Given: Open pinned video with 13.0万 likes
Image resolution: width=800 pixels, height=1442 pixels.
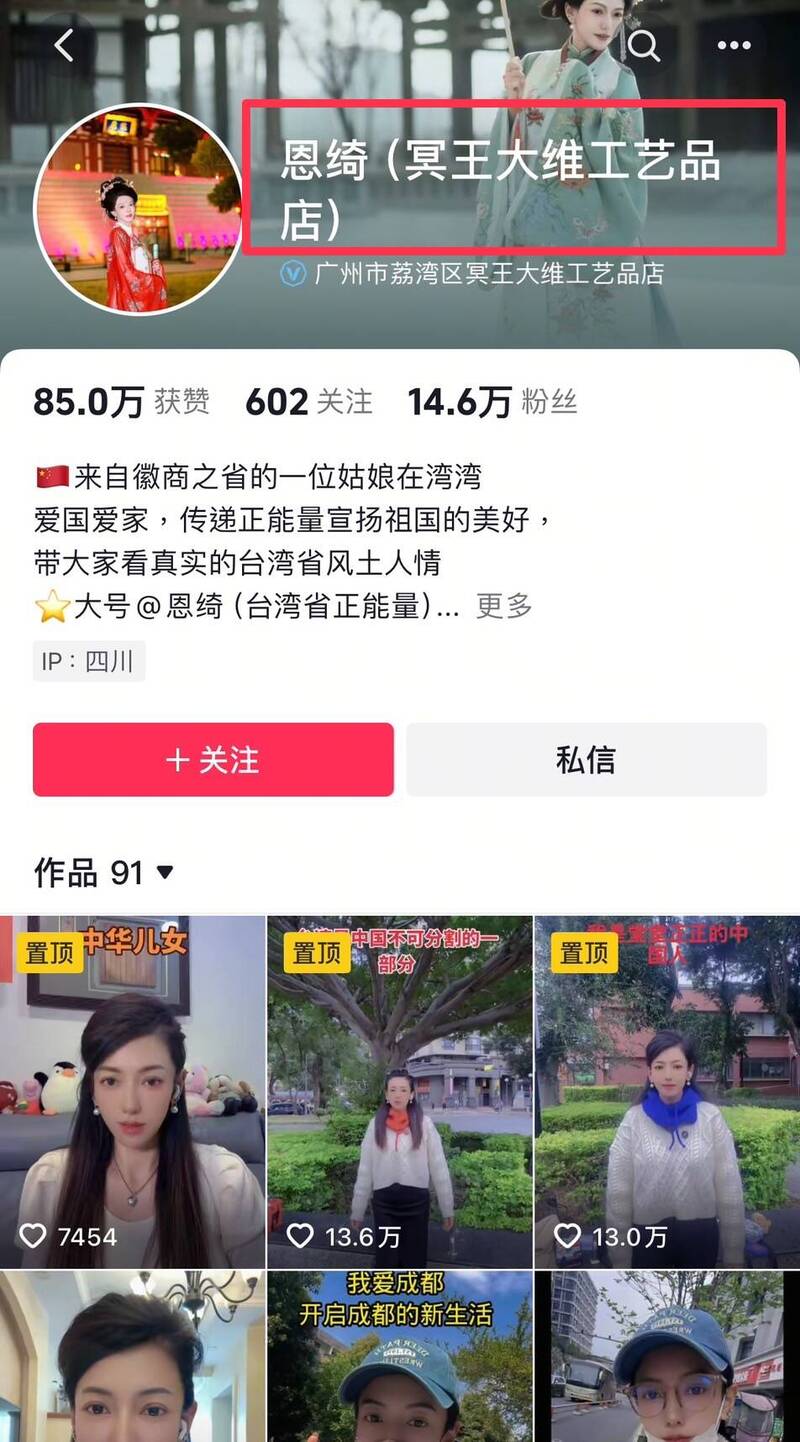Looking at the screenshot, I should coord(667,1092).
